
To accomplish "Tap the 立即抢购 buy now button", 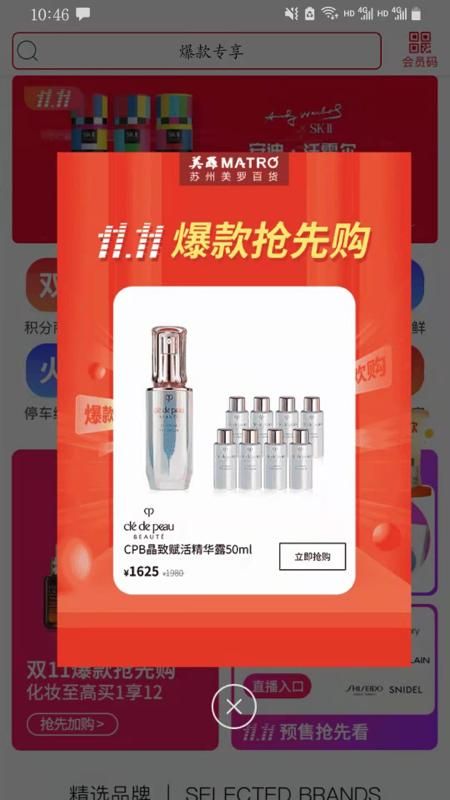I will tap(312, 557).
